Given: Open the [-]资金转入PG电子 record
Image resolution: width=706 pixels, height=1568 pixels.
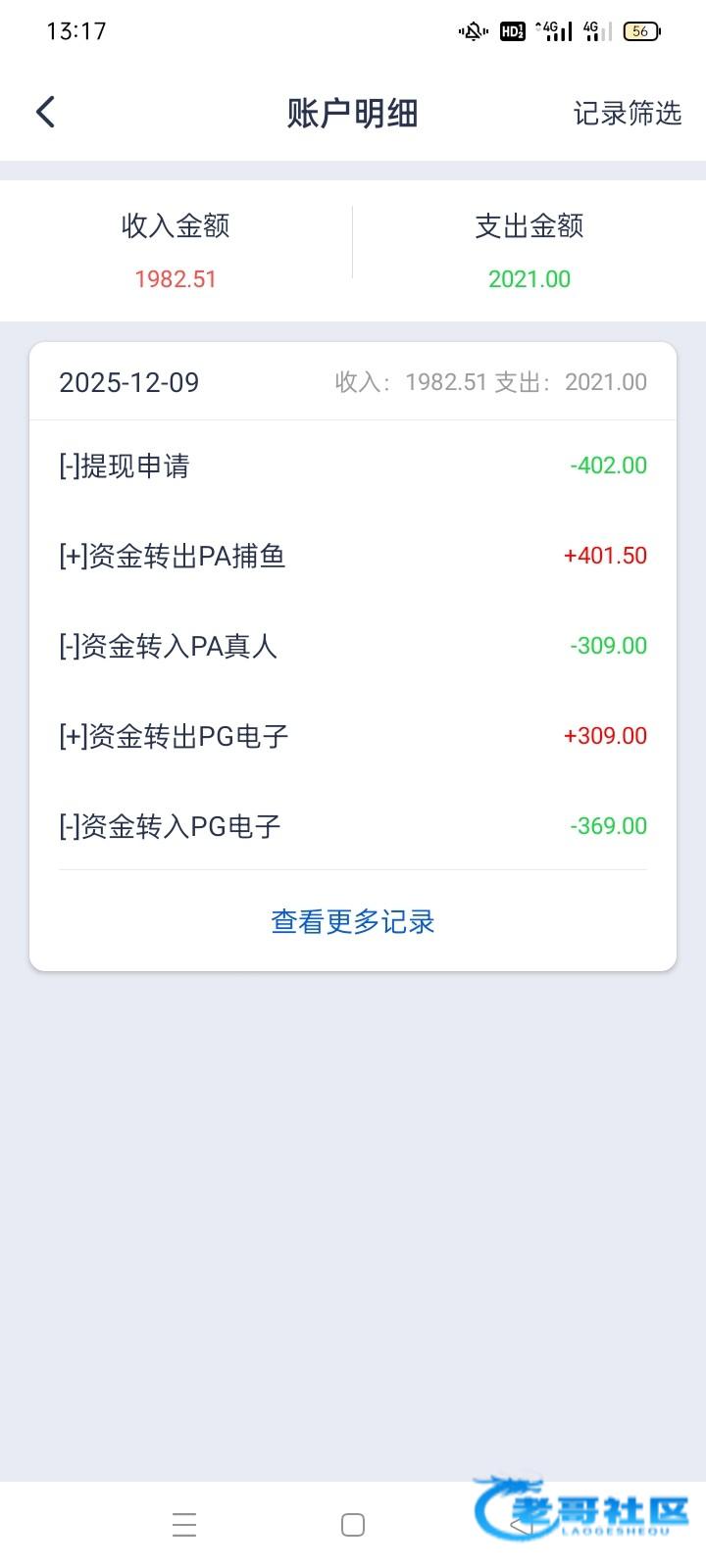Looking at the screenshot, I should pos(353,826).
